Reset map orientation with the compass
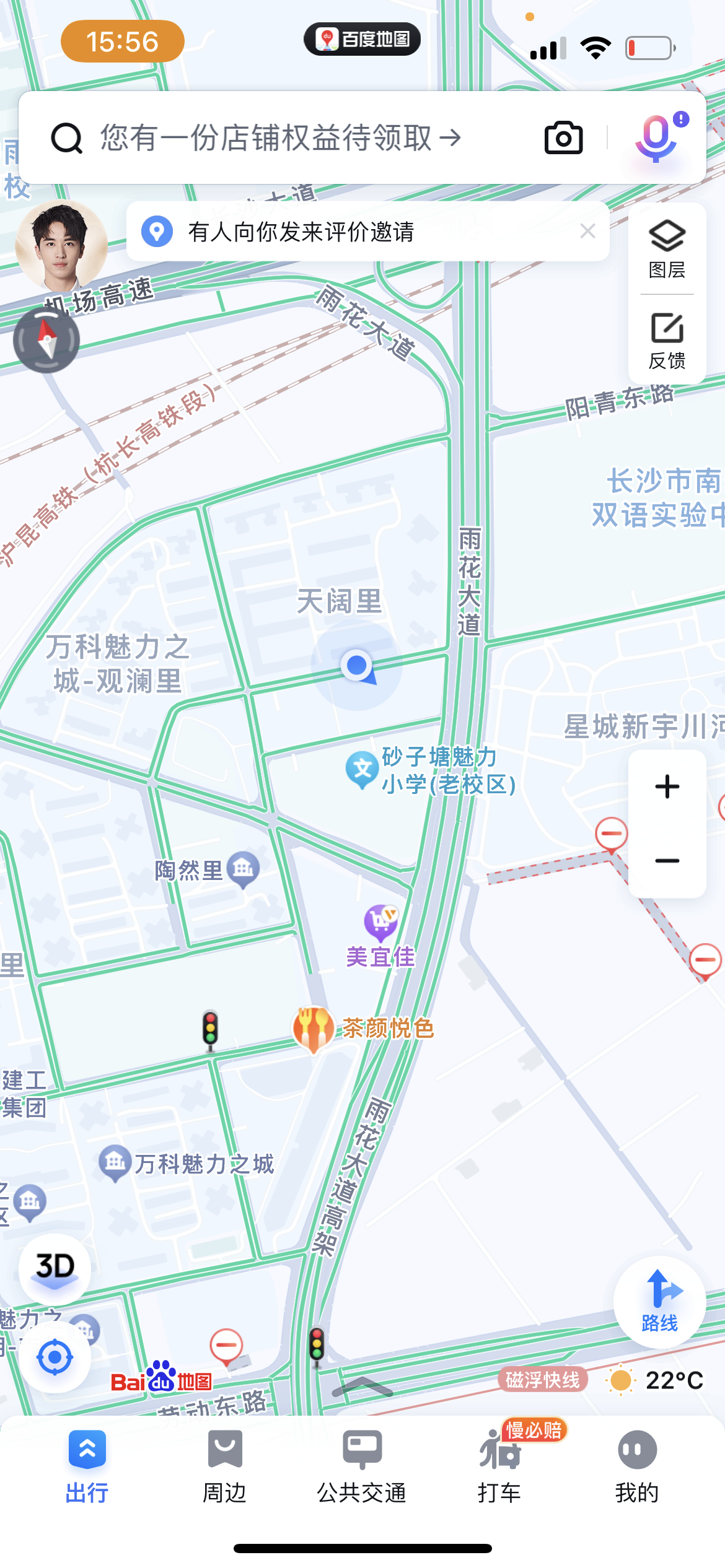The width and height of the screenshot is (725, 1568). click(46, 340)
